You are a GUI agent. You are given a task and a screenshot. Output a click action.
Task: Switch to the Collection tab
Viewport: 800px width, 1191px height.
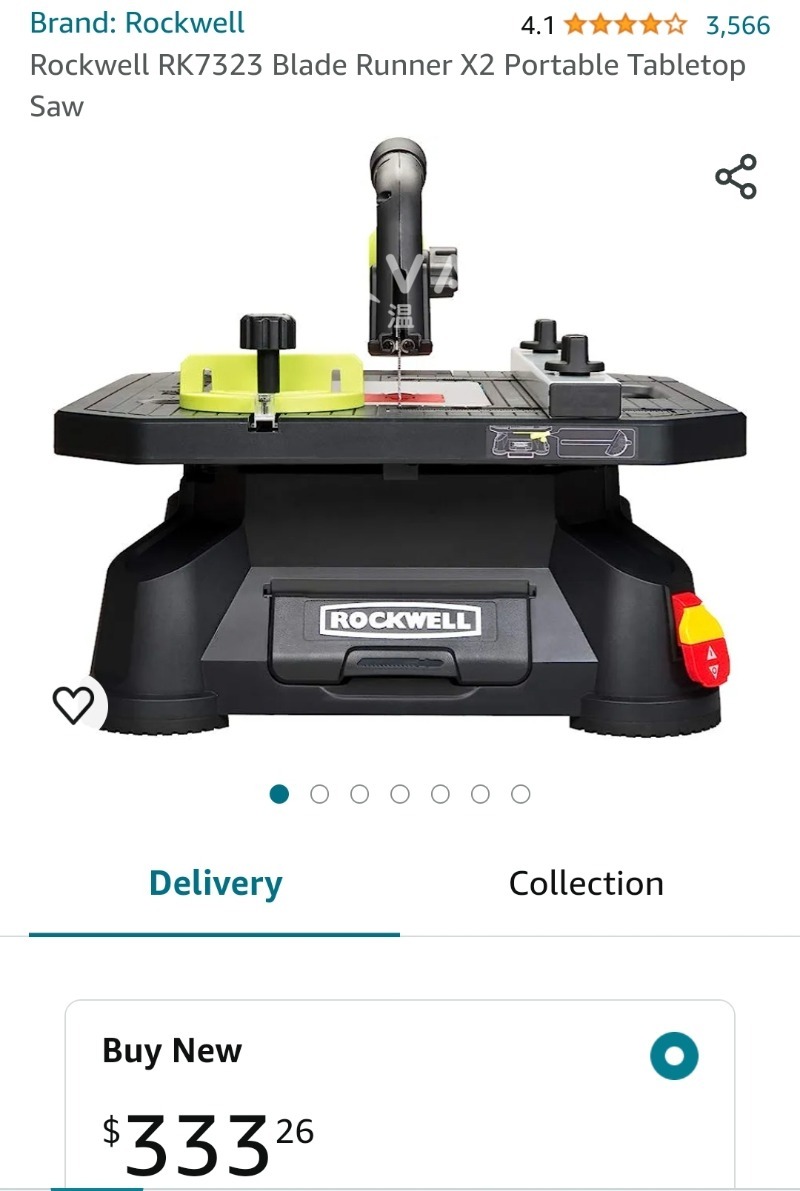[x=586, y=883]
